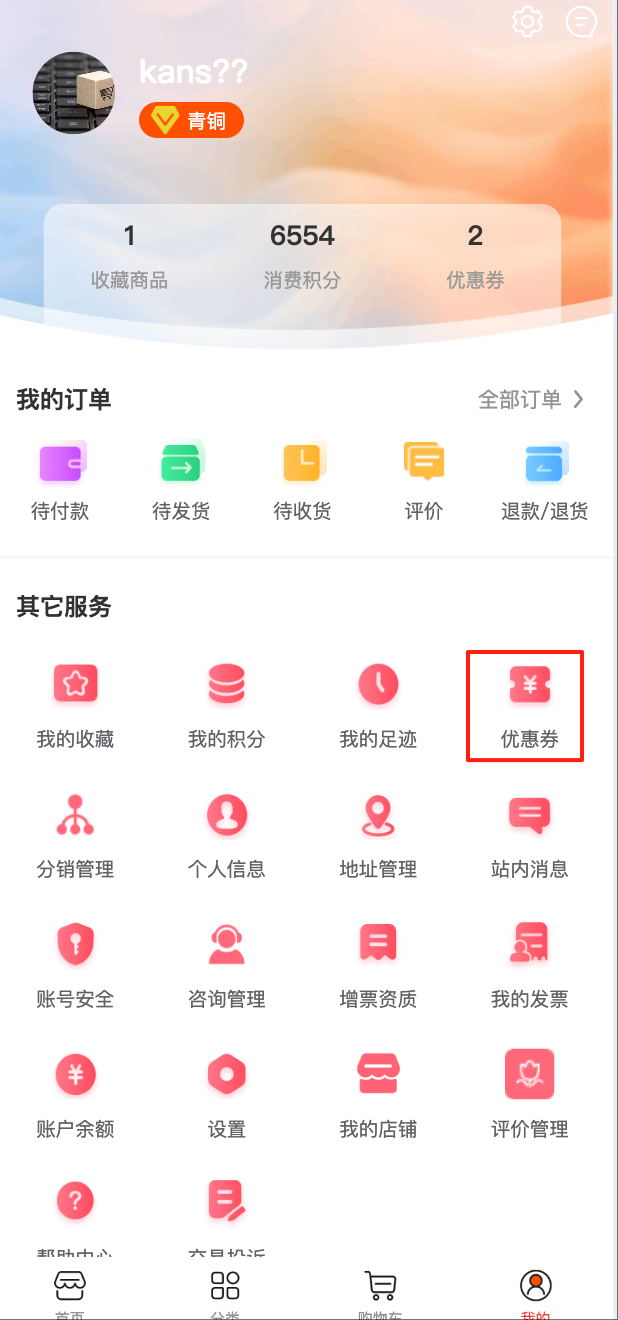Open 待付款 pending payment orders
Screen dimensions: 618x1320
(x=61, y=481)
